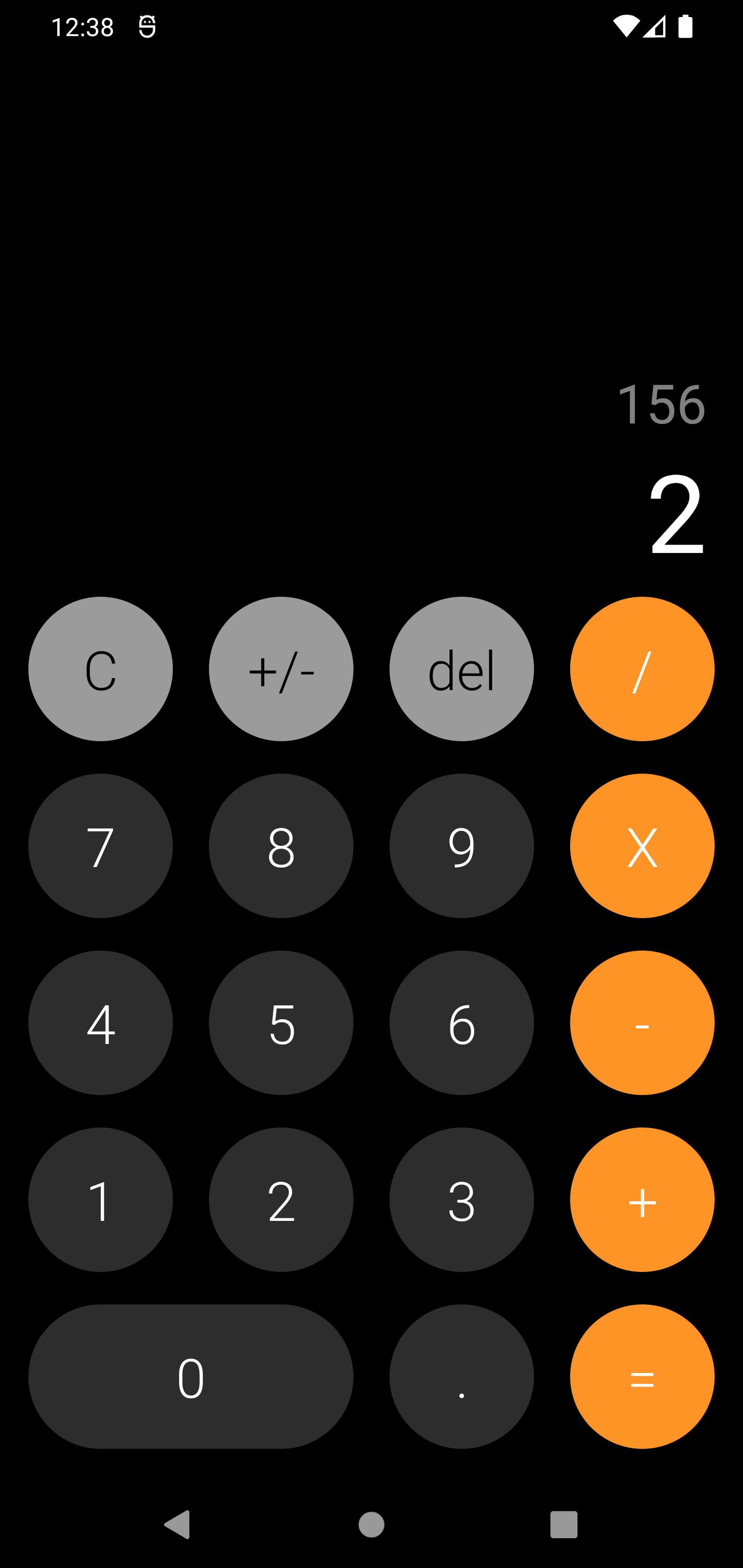Type the digit 1
Viewport: 743px width, 1568px height.
click(101, 1200)
